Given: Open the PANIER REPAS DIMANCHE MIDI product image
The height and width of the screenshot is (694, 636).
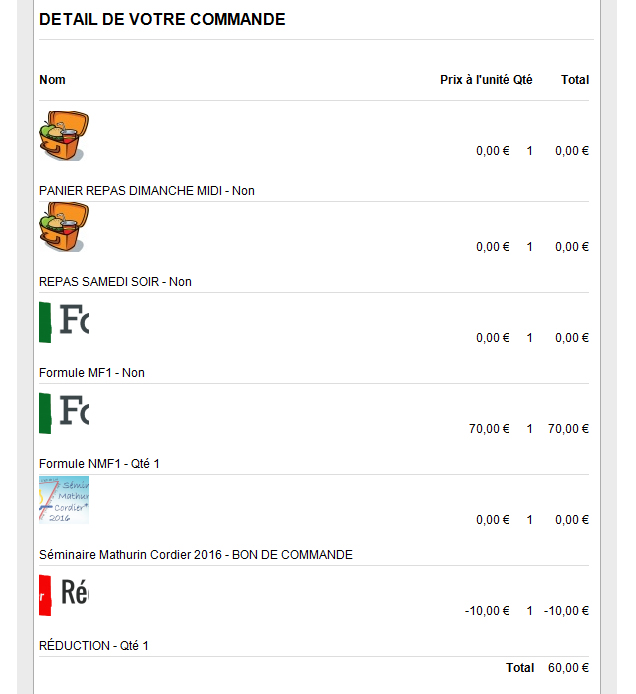Looking at the screenshot, I should pos(64,136).
